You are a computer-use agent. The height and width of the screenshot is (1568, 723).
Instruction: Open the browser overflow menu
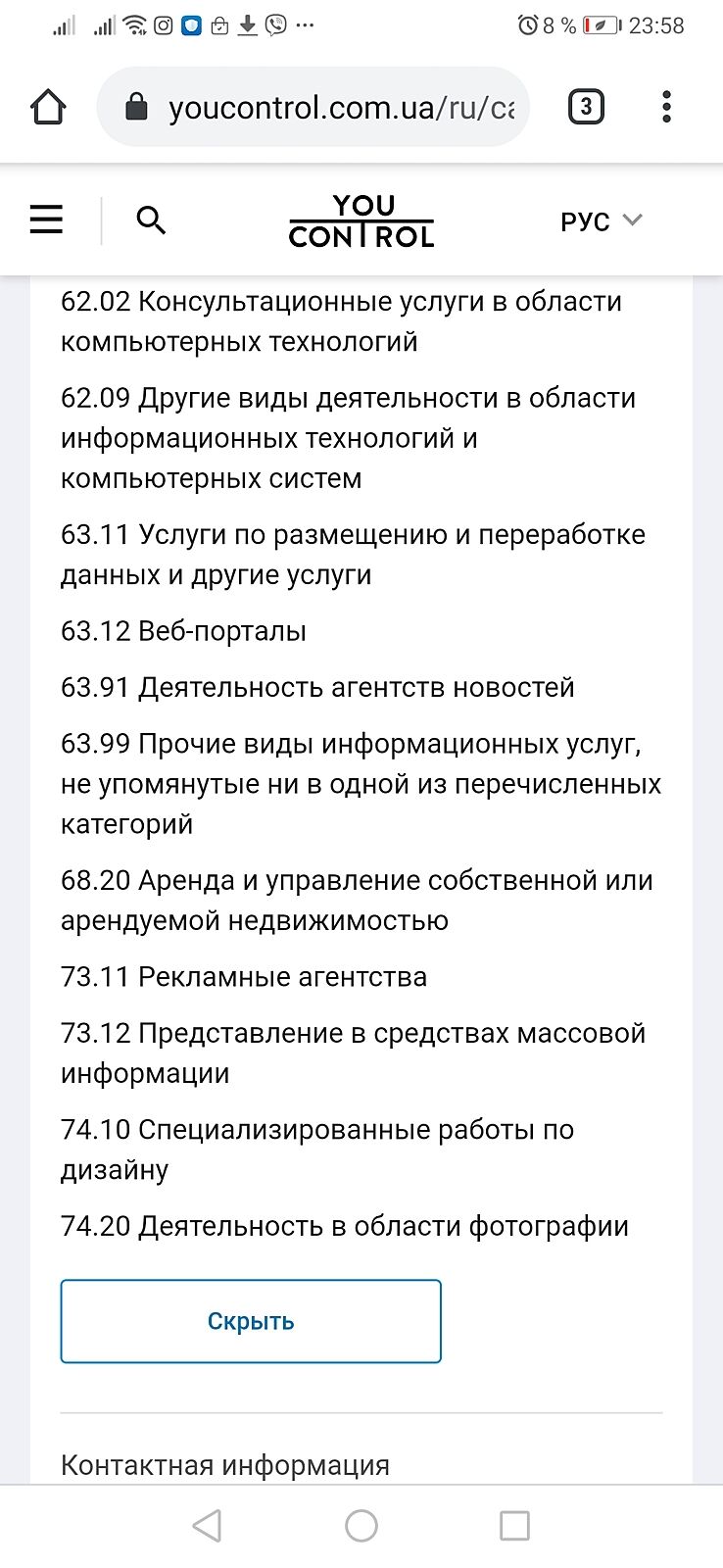tap(666, 107)
